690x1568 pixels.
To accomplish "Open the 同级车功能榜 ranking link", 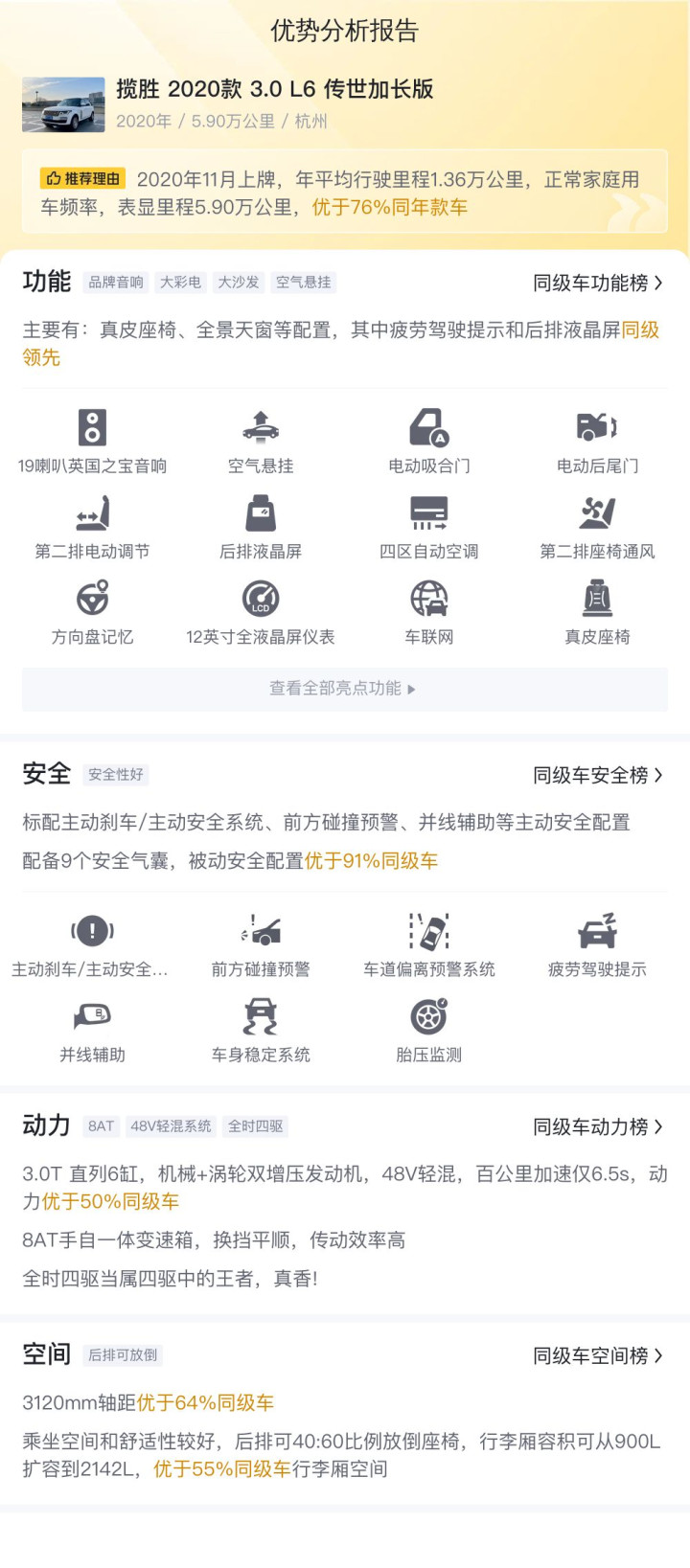I will (x=598, y=283).
